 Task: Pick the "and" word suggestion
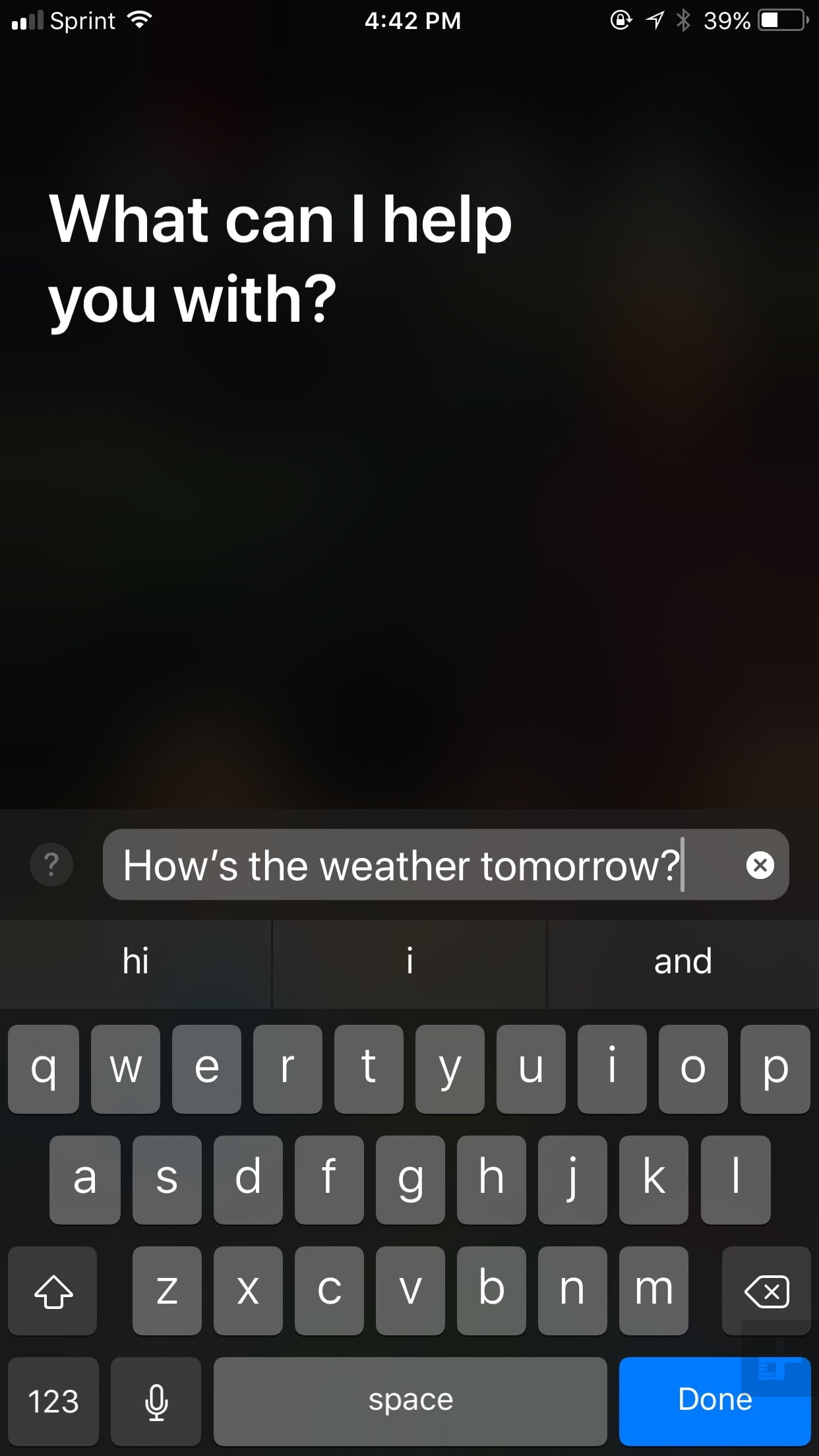[x=683, y=961]
